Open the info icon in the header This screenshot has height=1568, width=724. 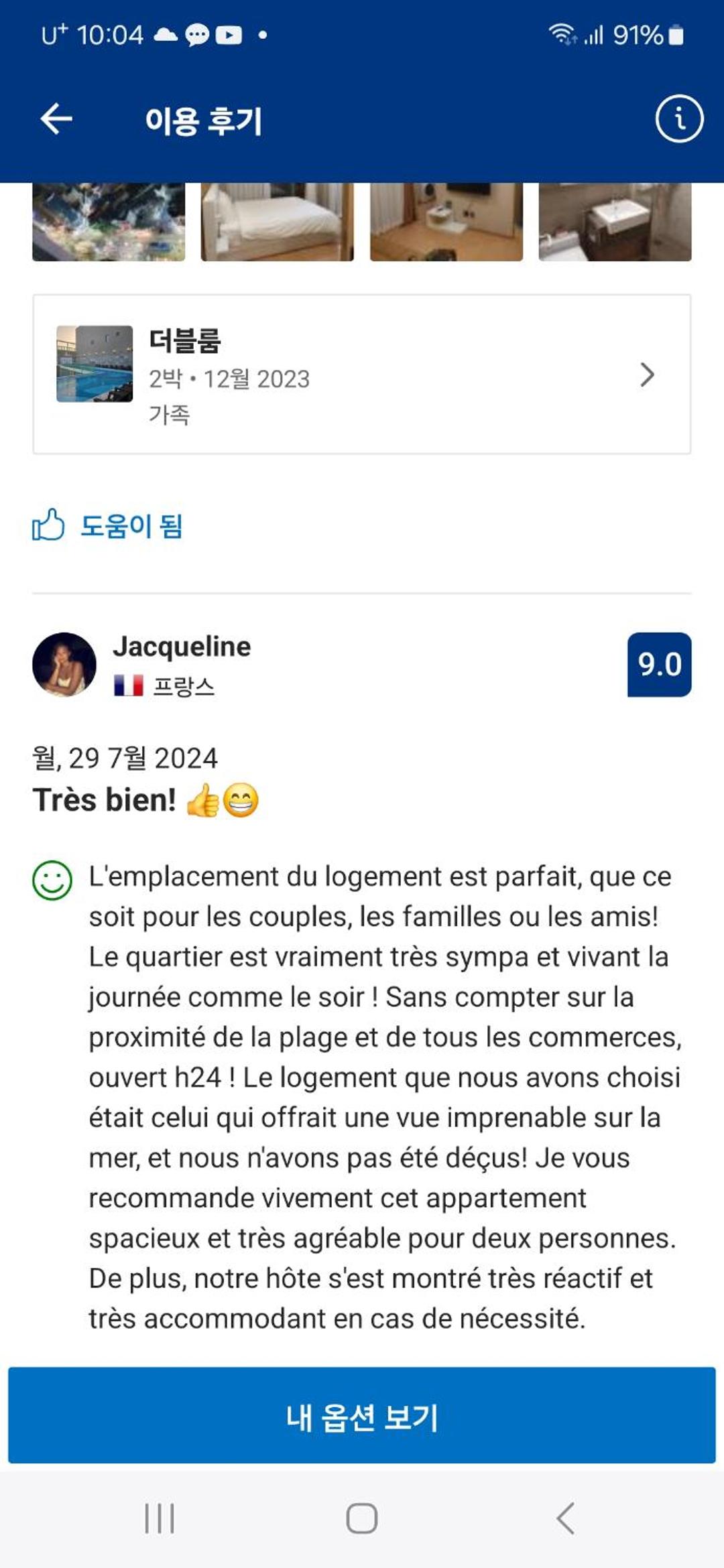tap(679, 119)
